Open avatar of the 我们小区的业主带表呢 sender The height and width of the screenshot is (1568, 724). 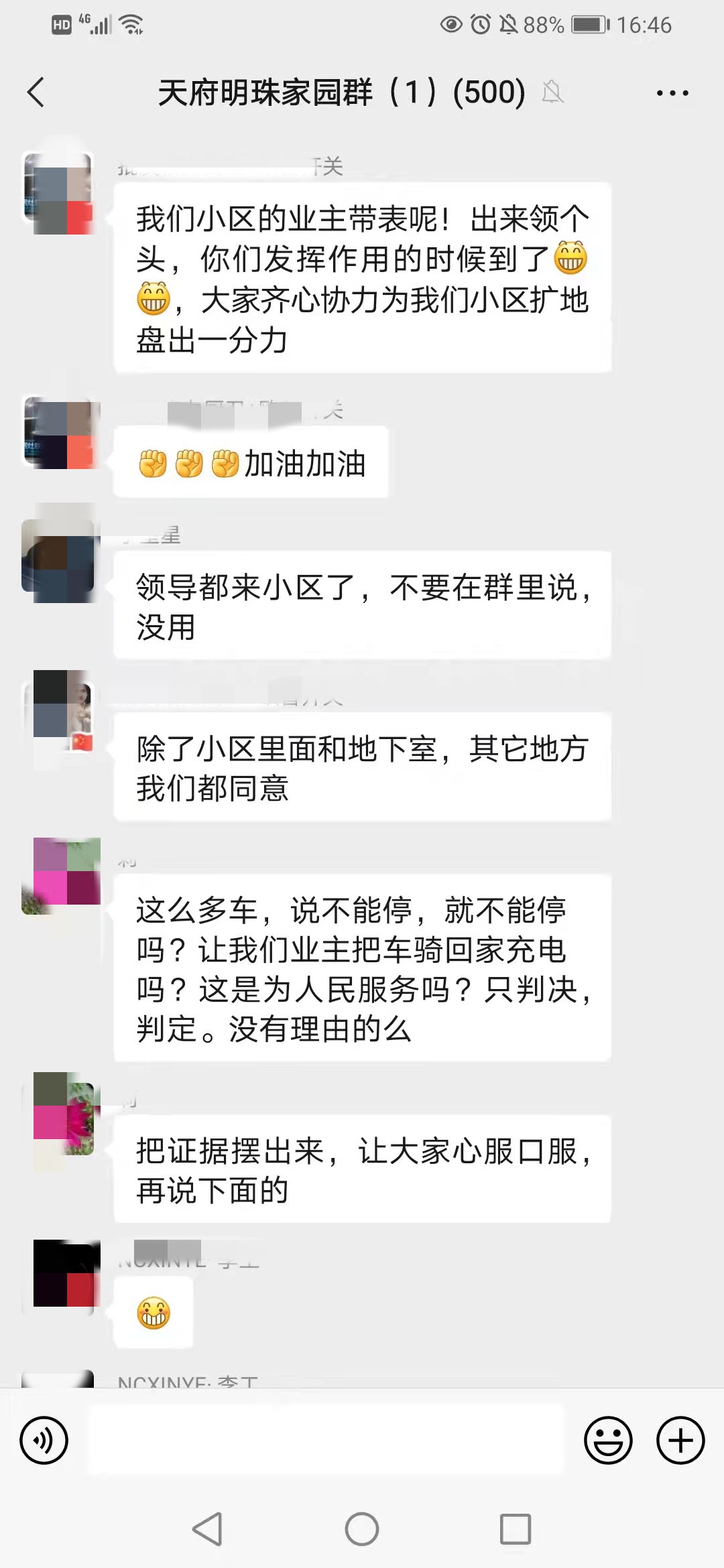[x=59, y=192]
